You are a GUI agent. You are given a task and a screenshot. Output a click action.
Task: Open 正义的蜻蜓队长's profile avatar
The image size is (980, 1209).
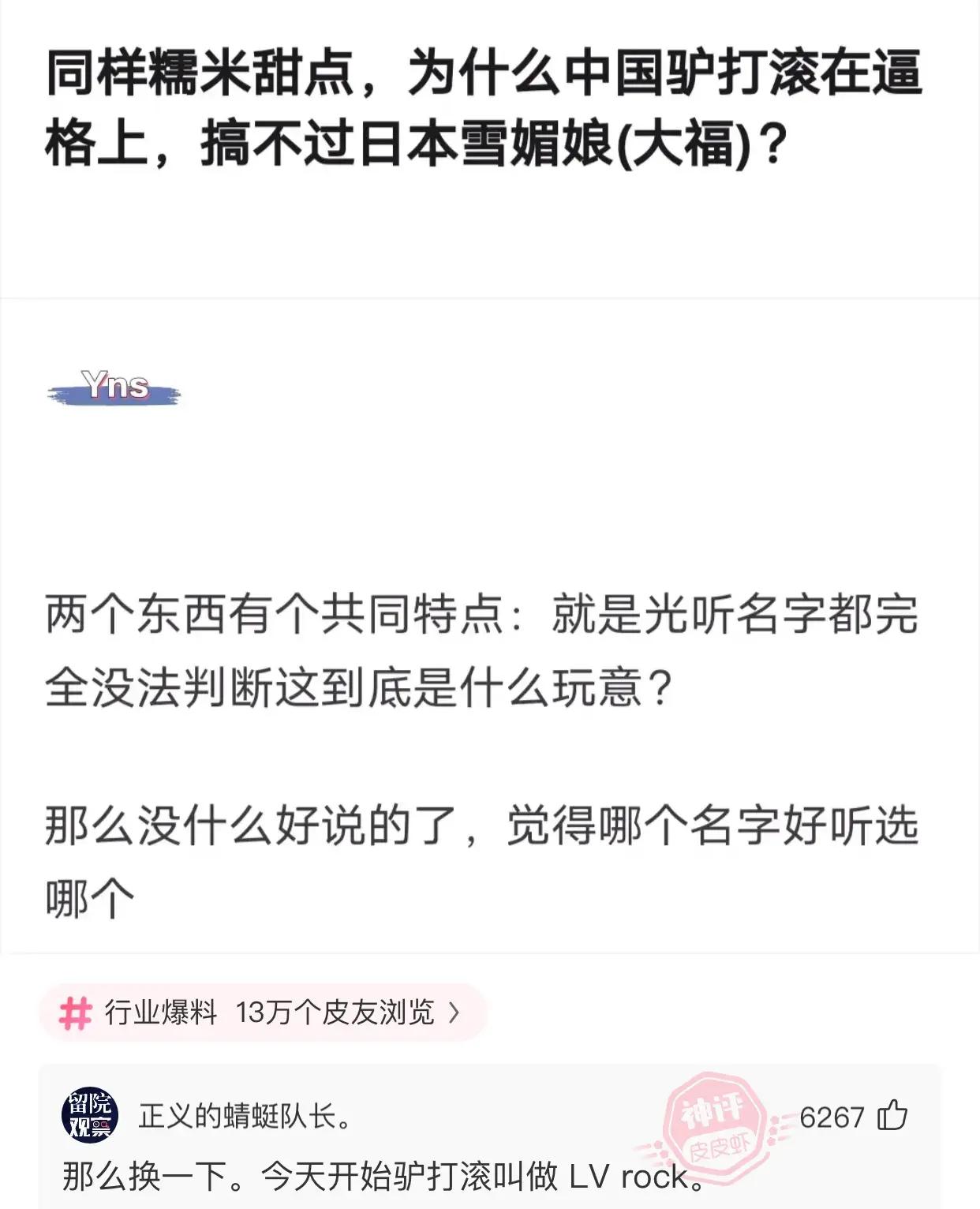(90, 1115)
